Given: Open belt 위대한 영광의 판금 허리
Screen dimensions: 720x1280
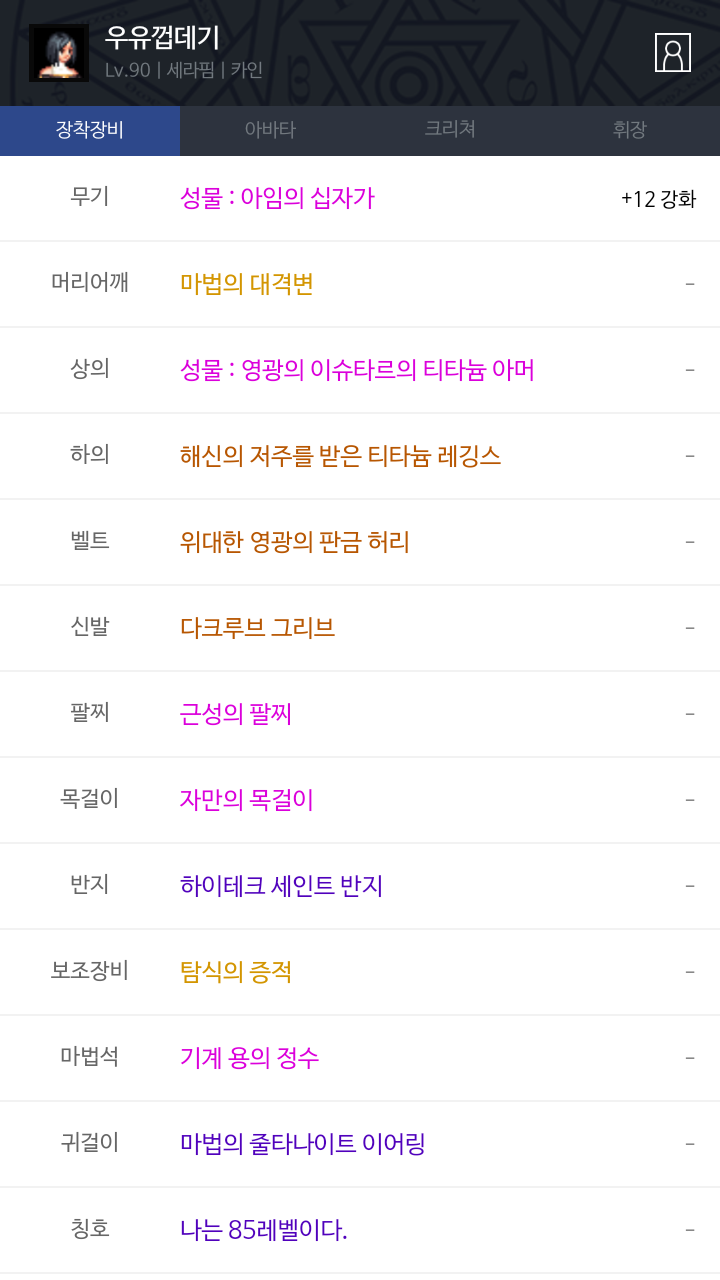Looking at the screenshot, I should 295,542.
